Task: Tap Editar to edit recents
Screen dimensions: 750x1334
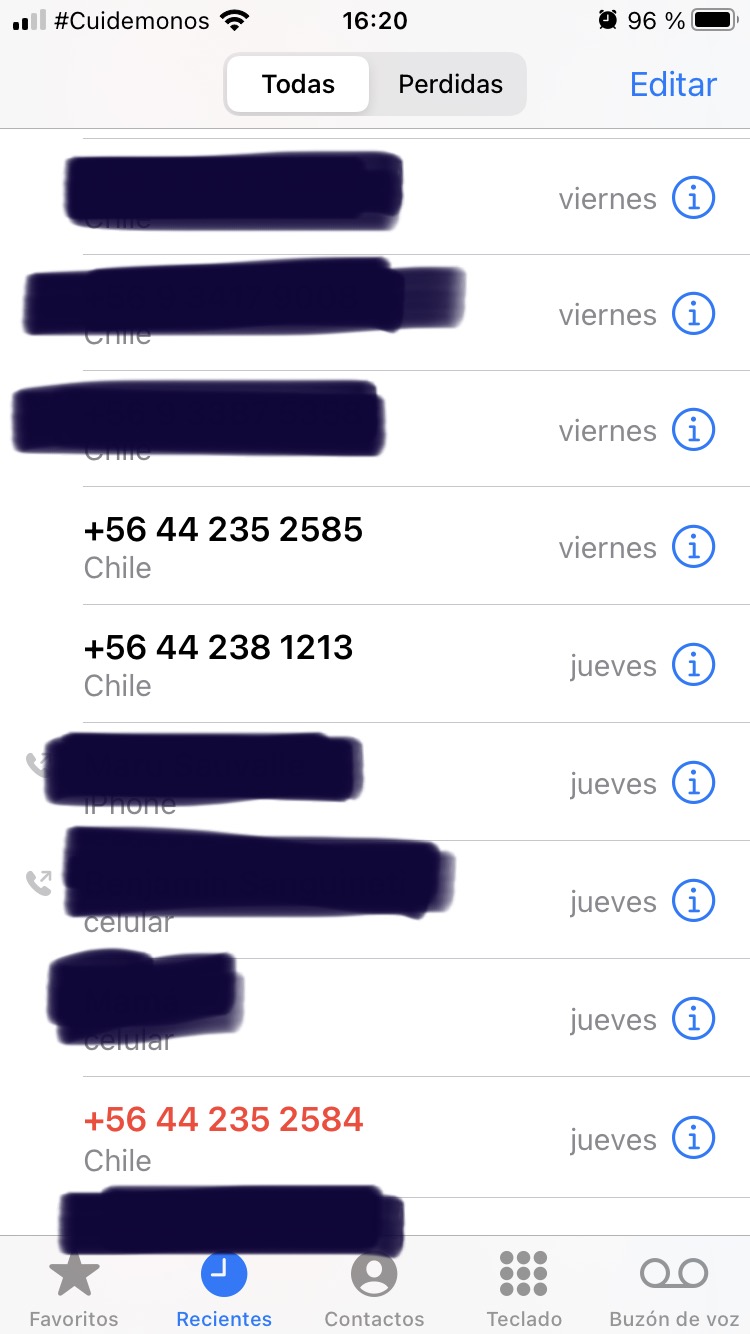Action: click(673, 85)
